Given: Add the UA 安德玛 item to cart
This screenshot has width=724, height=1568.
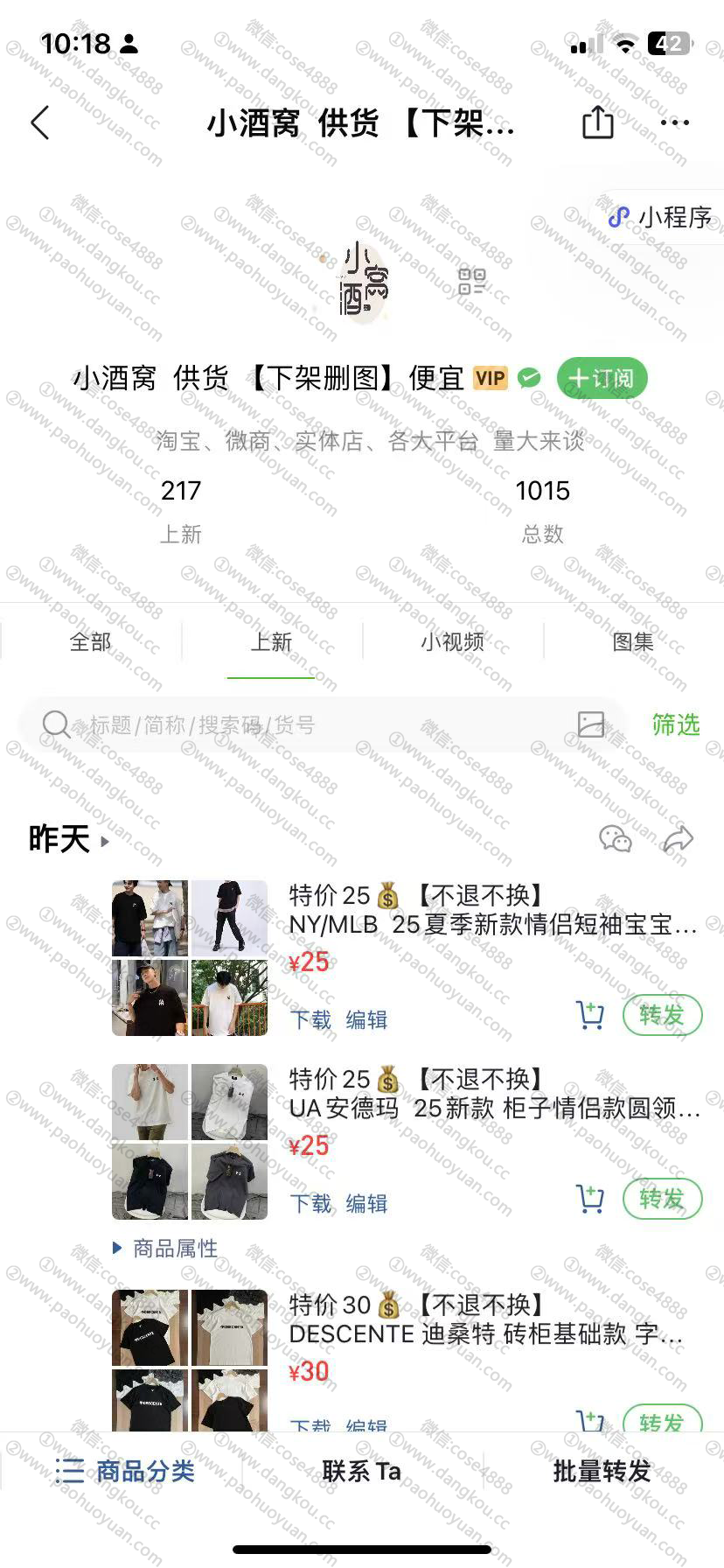Looking at the screenshot, I should tap(590, 1199).
